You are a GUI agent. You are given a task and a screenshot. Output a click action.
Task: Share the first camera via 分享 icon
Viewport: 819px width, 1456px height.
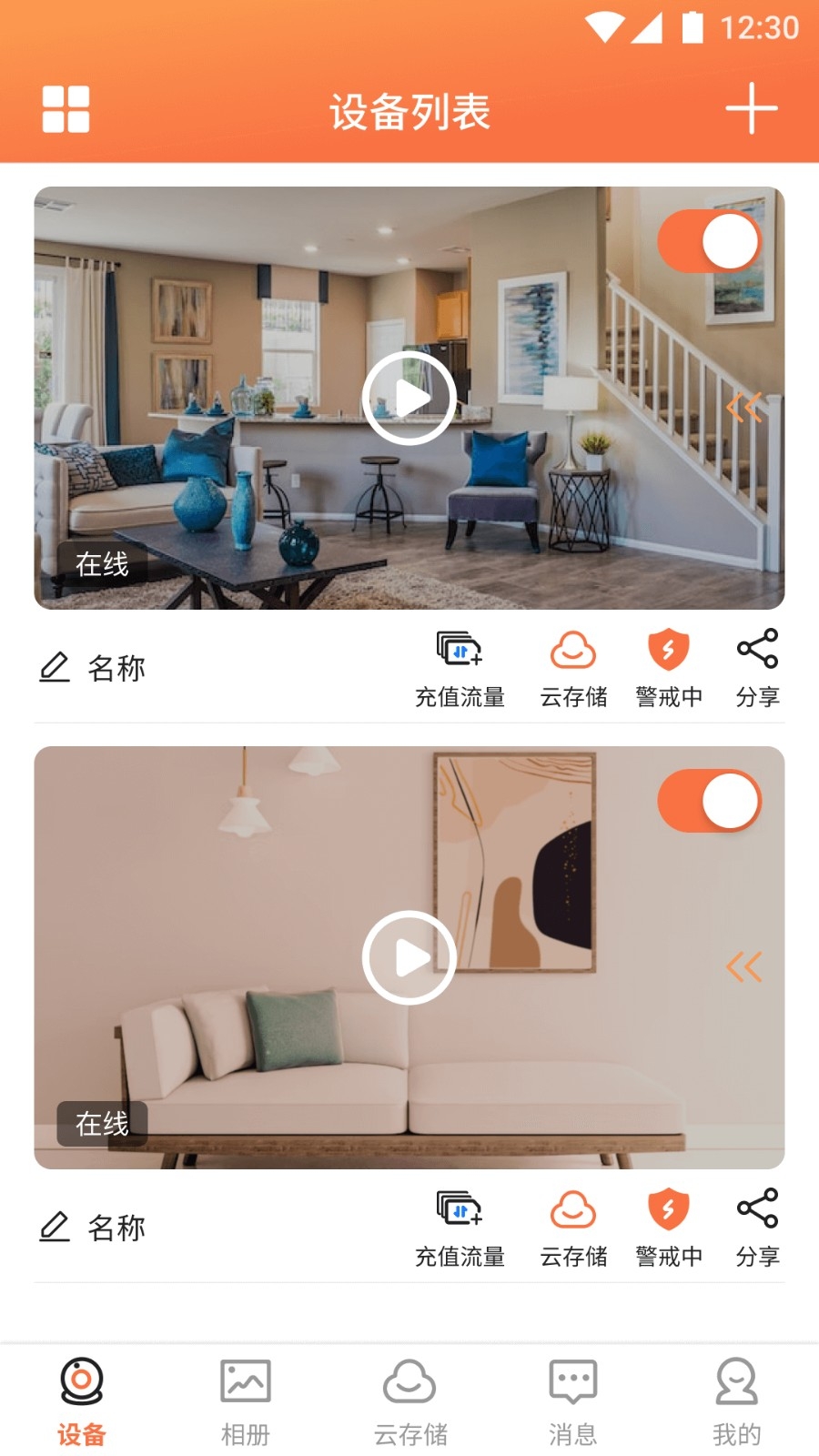click(x=756, y=666)
